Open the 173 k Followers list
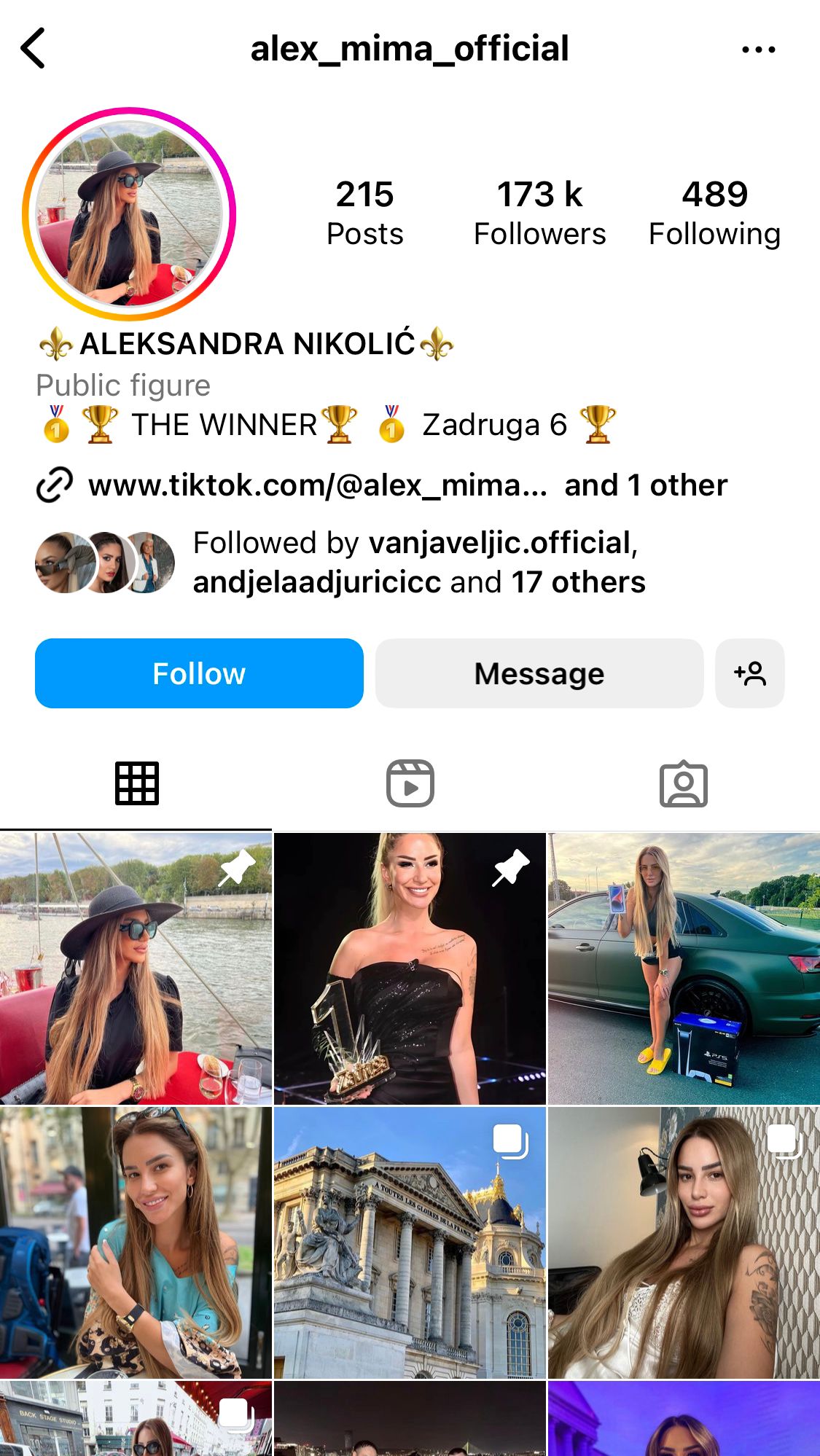 [539, 214]
